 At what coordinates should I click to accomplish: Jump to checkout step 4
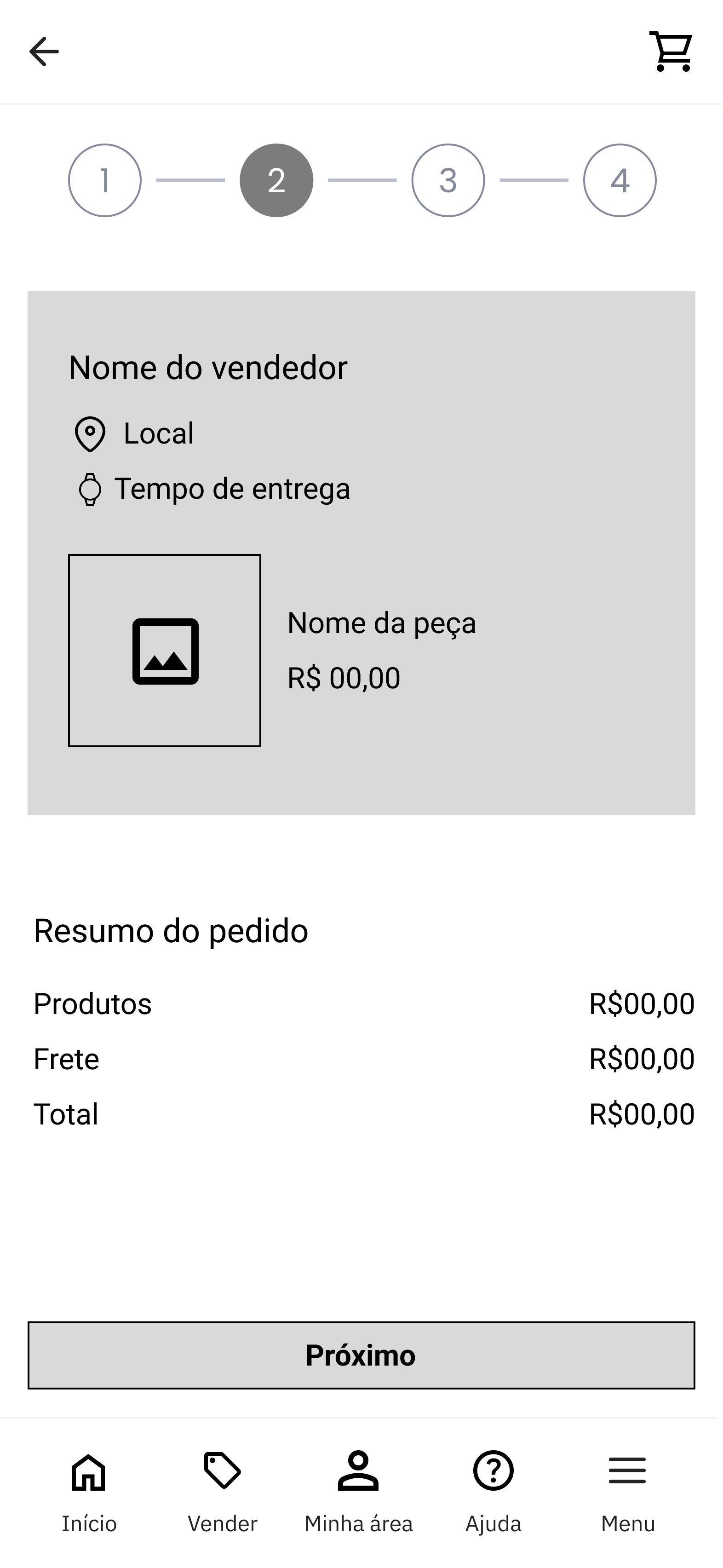pyautogui.click(x=620, y=180)
